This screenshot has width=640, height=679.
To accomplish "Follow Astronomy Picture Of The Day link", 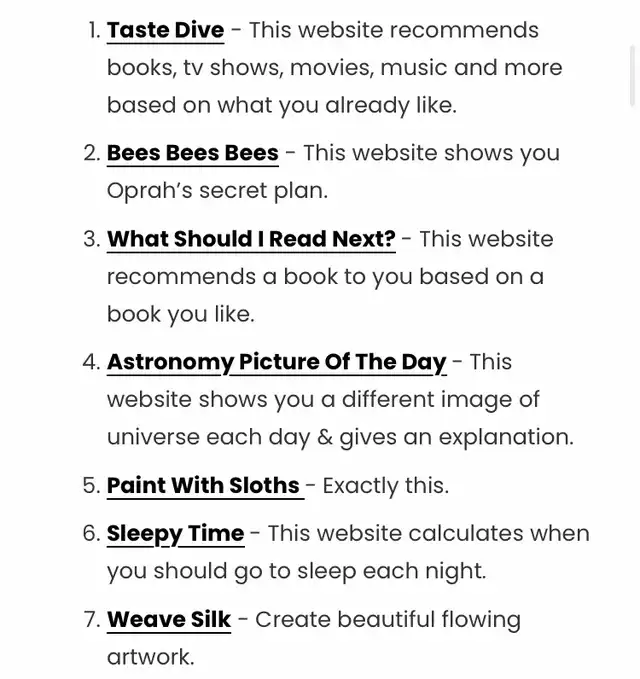I will [x=277, y=363].
